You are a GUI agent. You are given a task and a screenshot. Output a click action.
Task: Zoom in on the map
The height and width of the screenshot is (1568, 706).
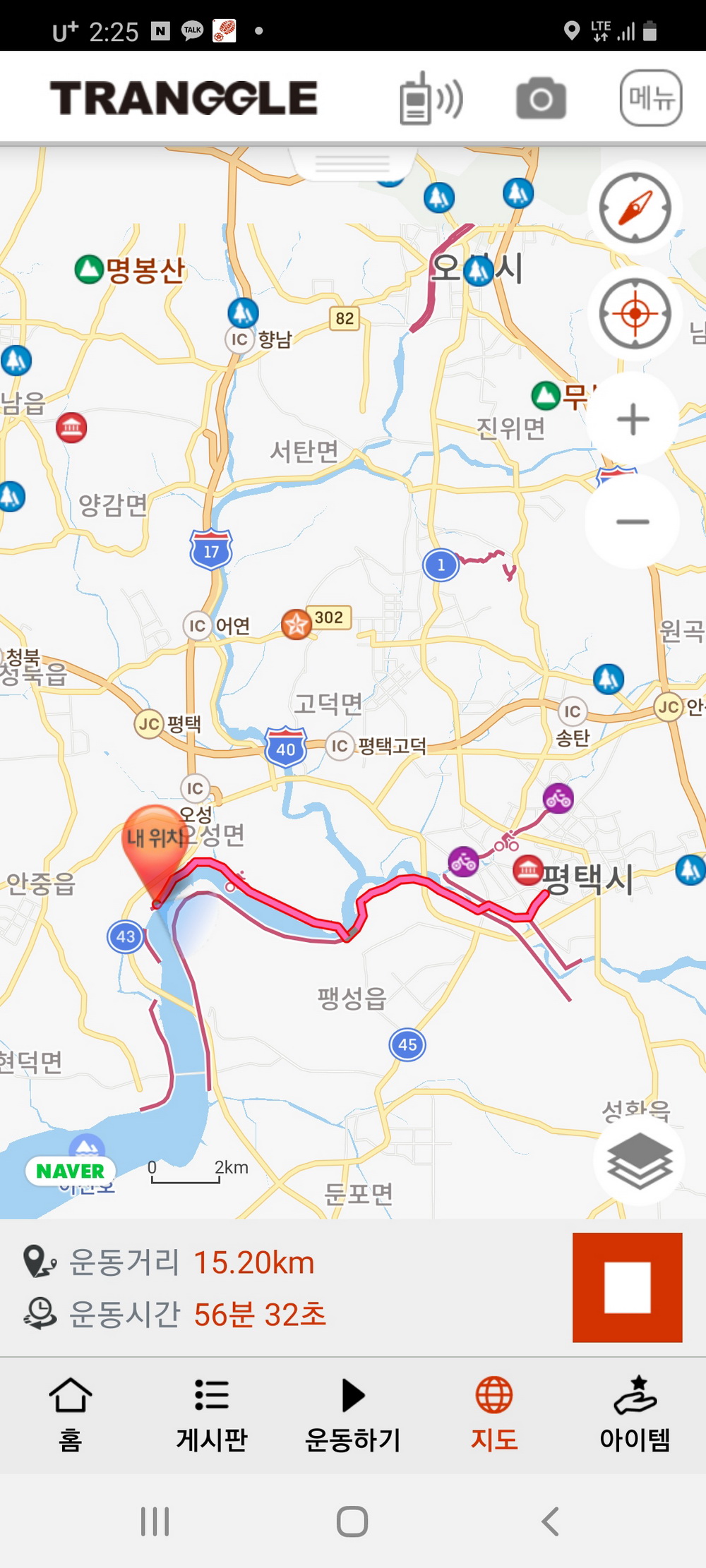633,419
